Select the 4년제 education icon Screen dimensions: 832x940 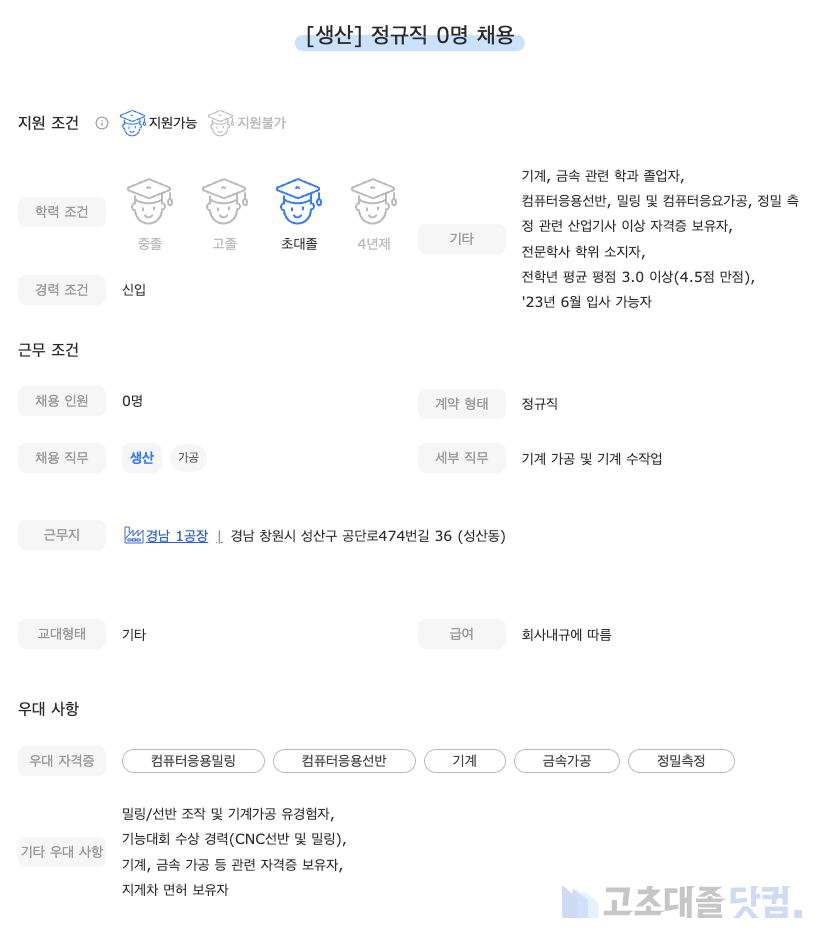pos(373,203)
